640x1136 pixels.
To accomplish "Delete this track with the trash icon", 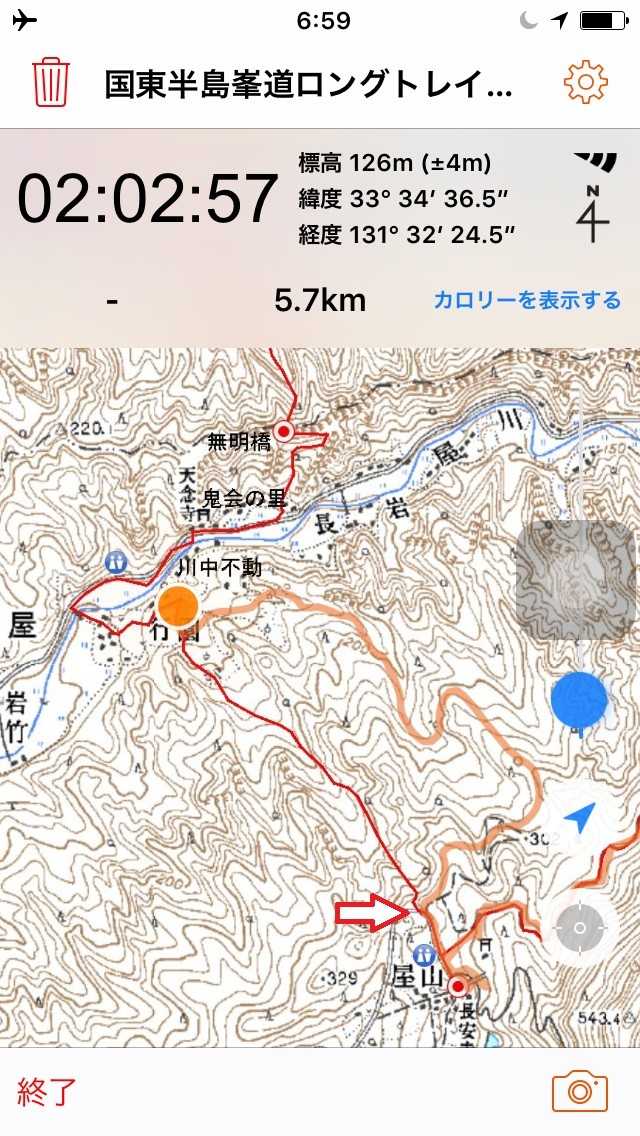I will click(50, 83).
